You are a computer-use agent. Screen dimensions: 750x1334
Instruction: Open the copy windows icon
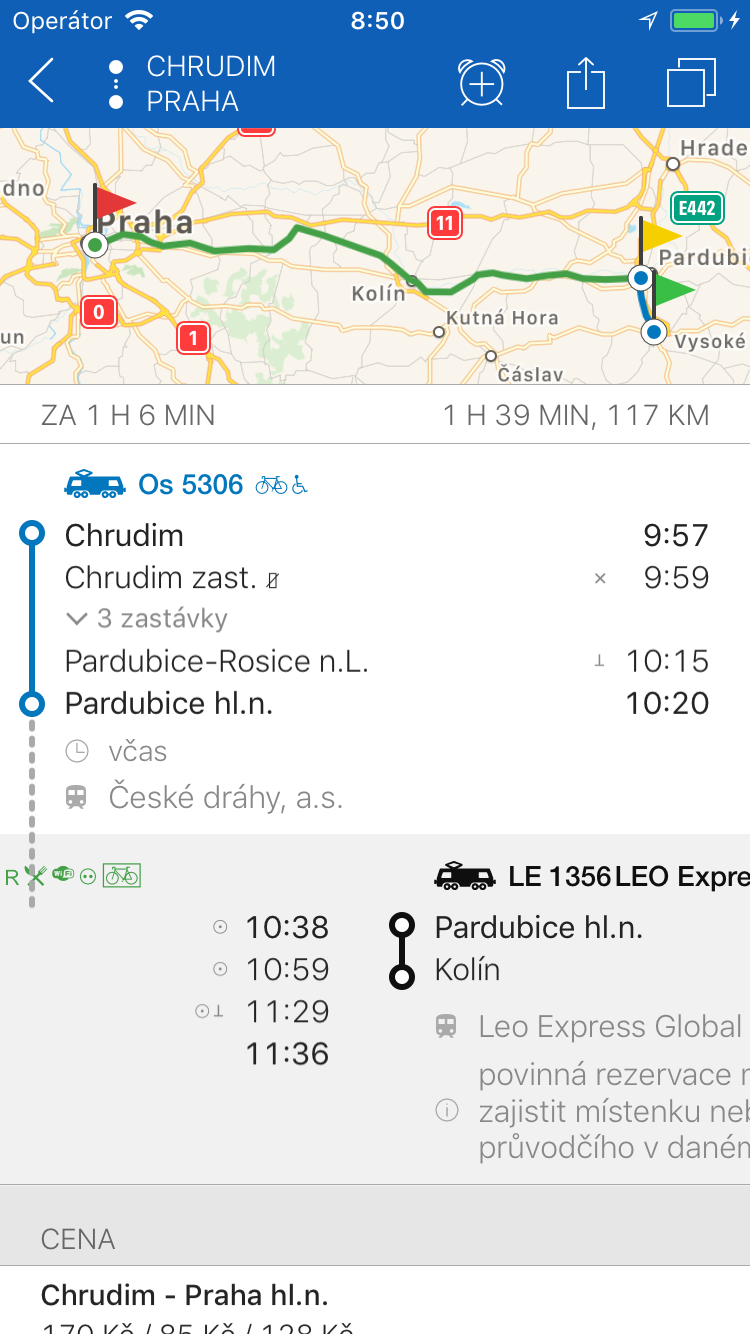[x=691, y=83]
